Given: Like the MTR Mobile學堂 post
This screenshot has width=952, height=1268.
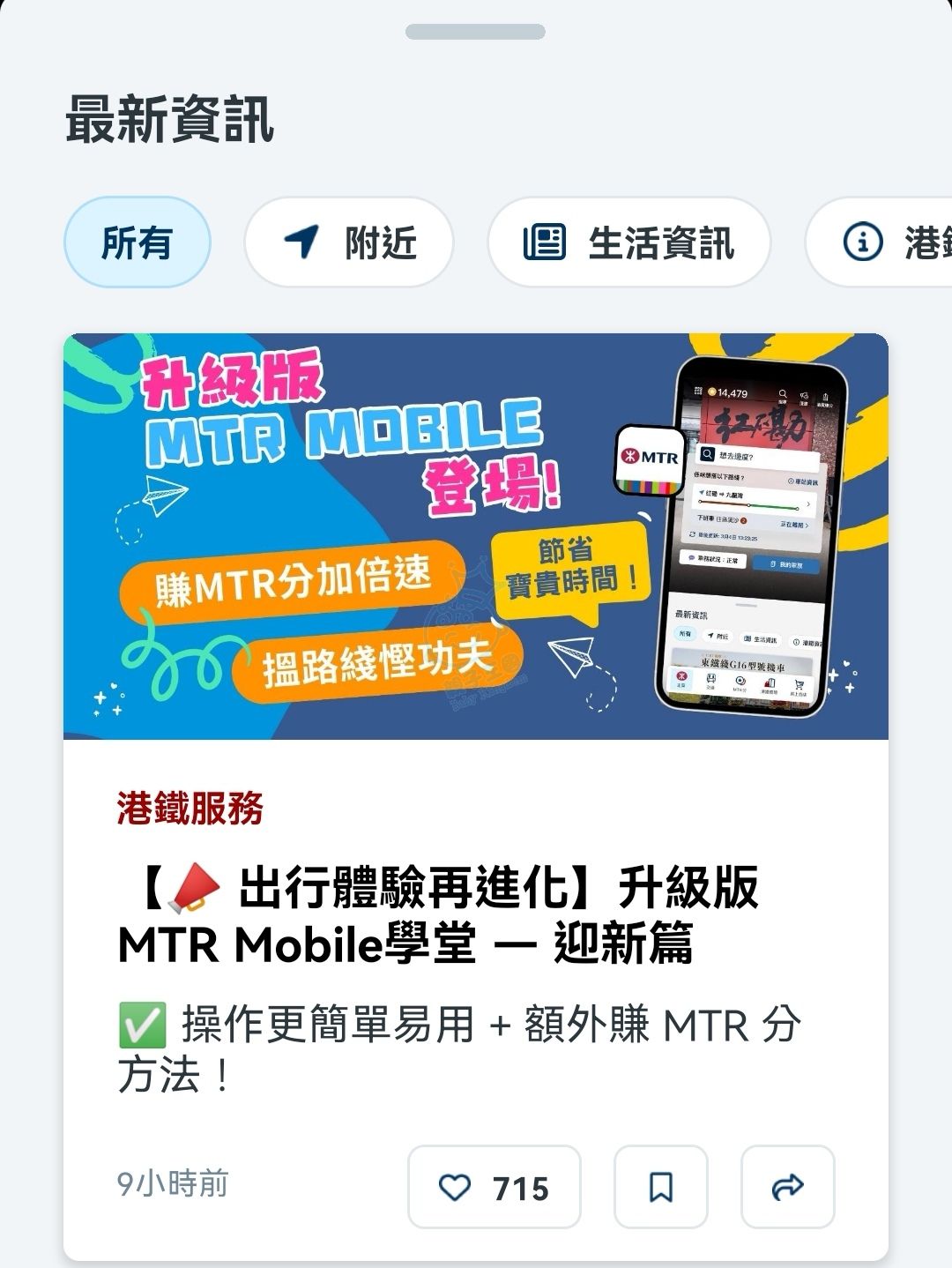Looking at the screenshot, I should coord(494,1187).
